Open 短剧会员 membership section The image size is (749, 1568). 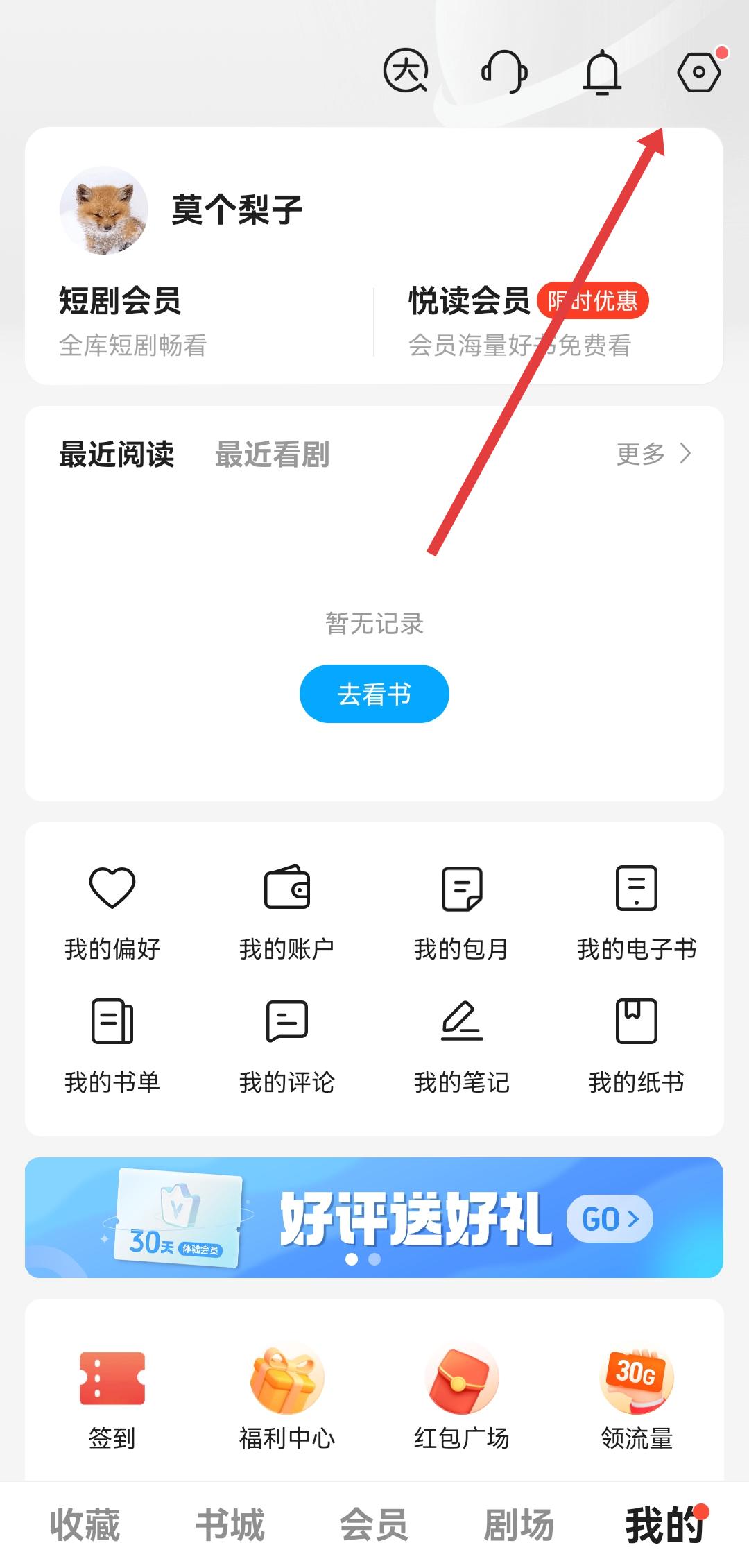(x=132, y=319)
